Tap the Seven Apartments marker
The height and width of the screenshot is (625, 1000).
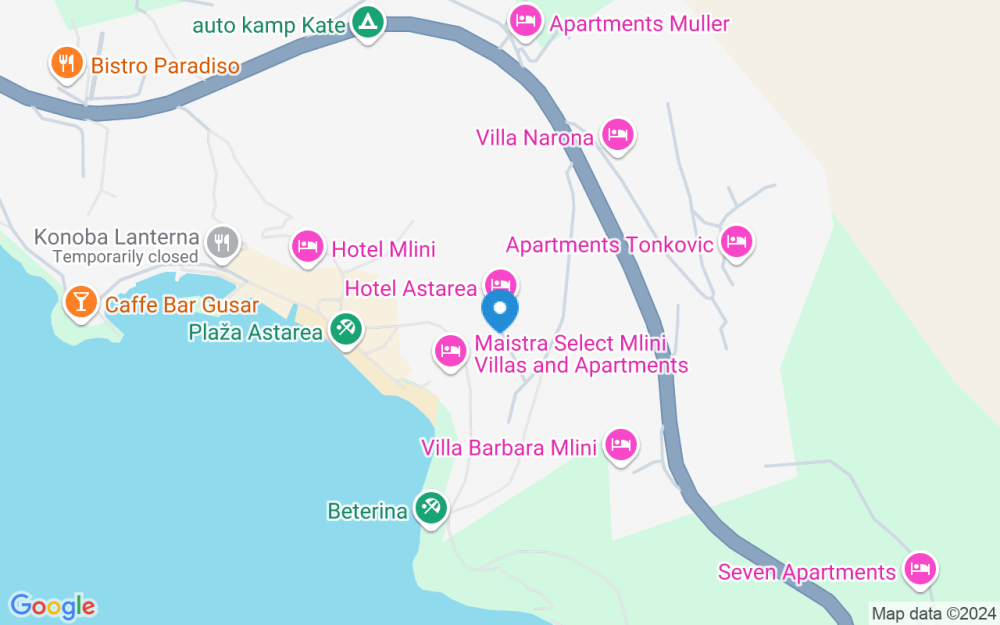(x=920, y=570)
